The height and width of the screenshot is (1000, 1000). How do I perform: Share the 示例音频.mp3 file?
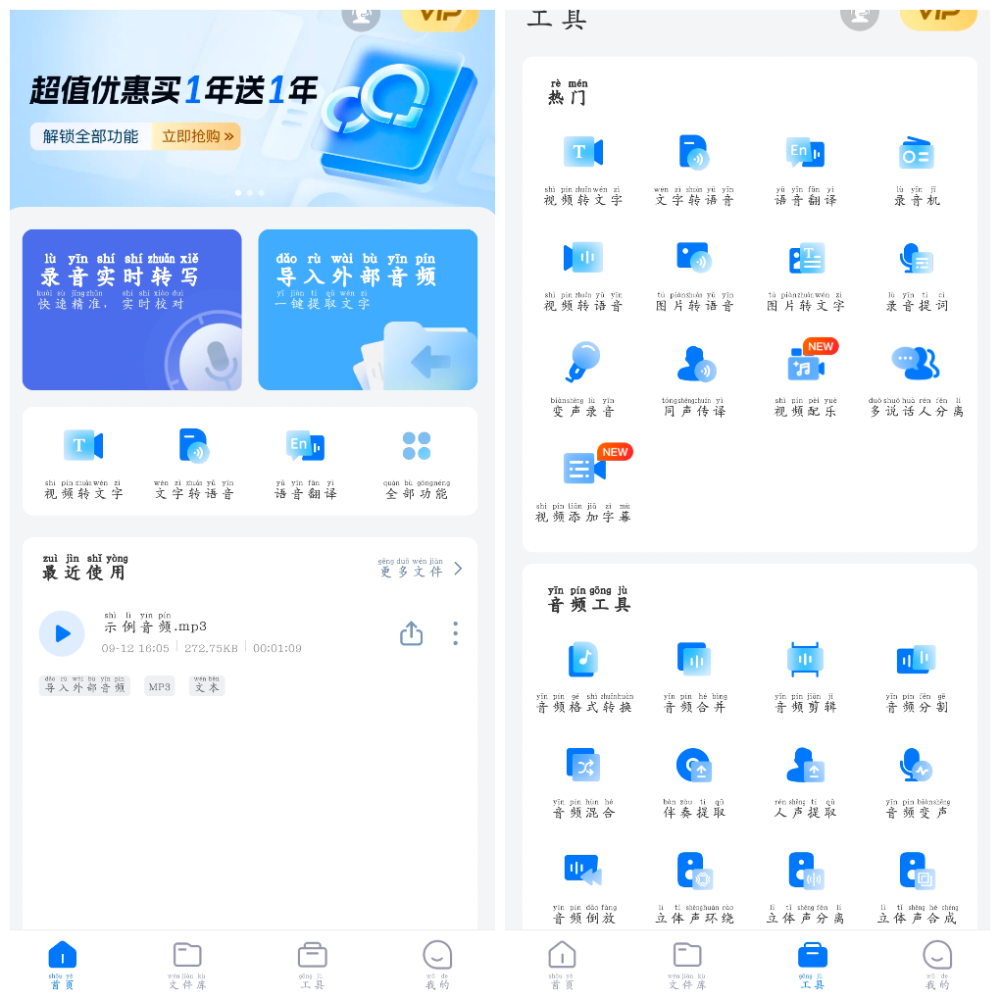point(411,633)
